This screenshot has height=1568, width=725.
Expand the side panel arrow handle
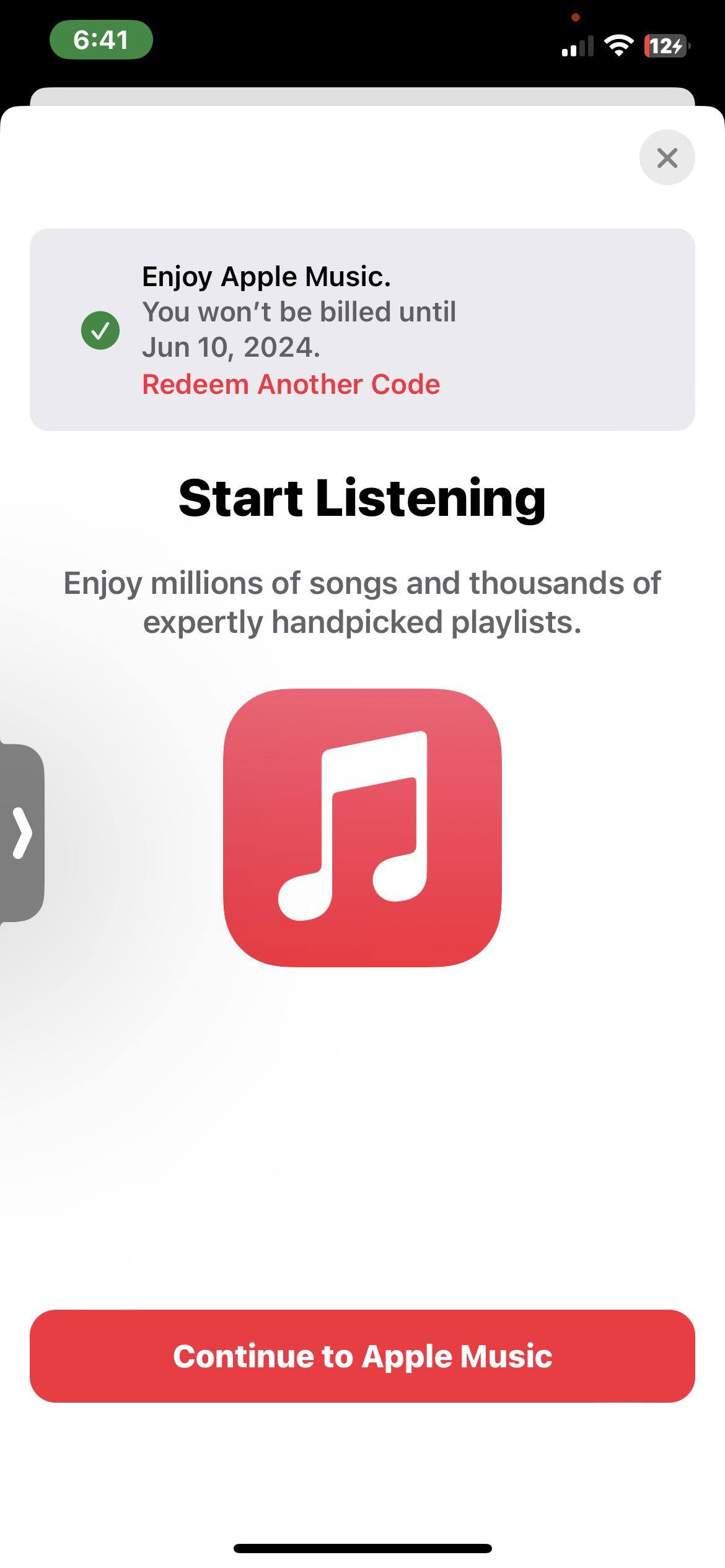click(x=22, y=833)
